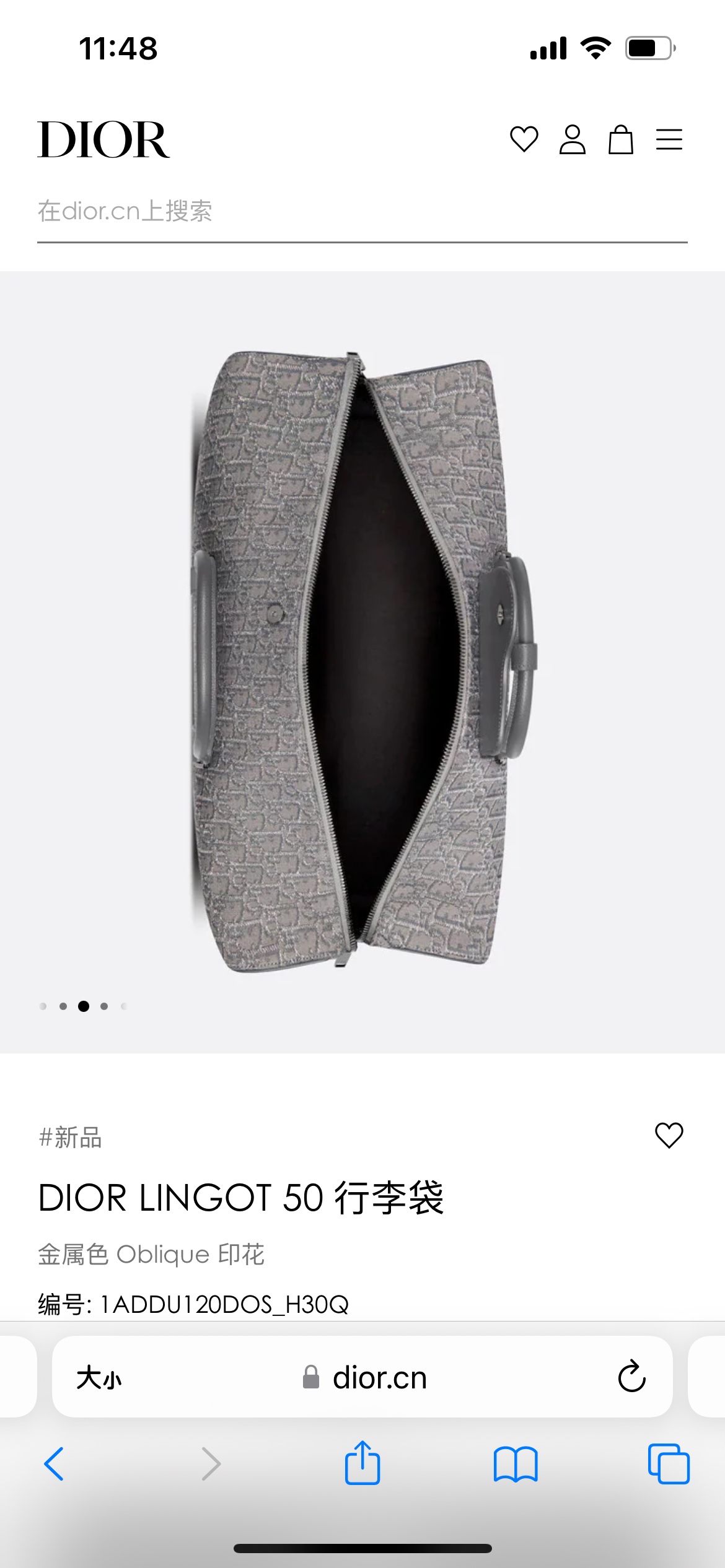
Task: Add DIOR LINGOT 50 to wishlist
Action: pyautogui.click(x=669, y=1136)
